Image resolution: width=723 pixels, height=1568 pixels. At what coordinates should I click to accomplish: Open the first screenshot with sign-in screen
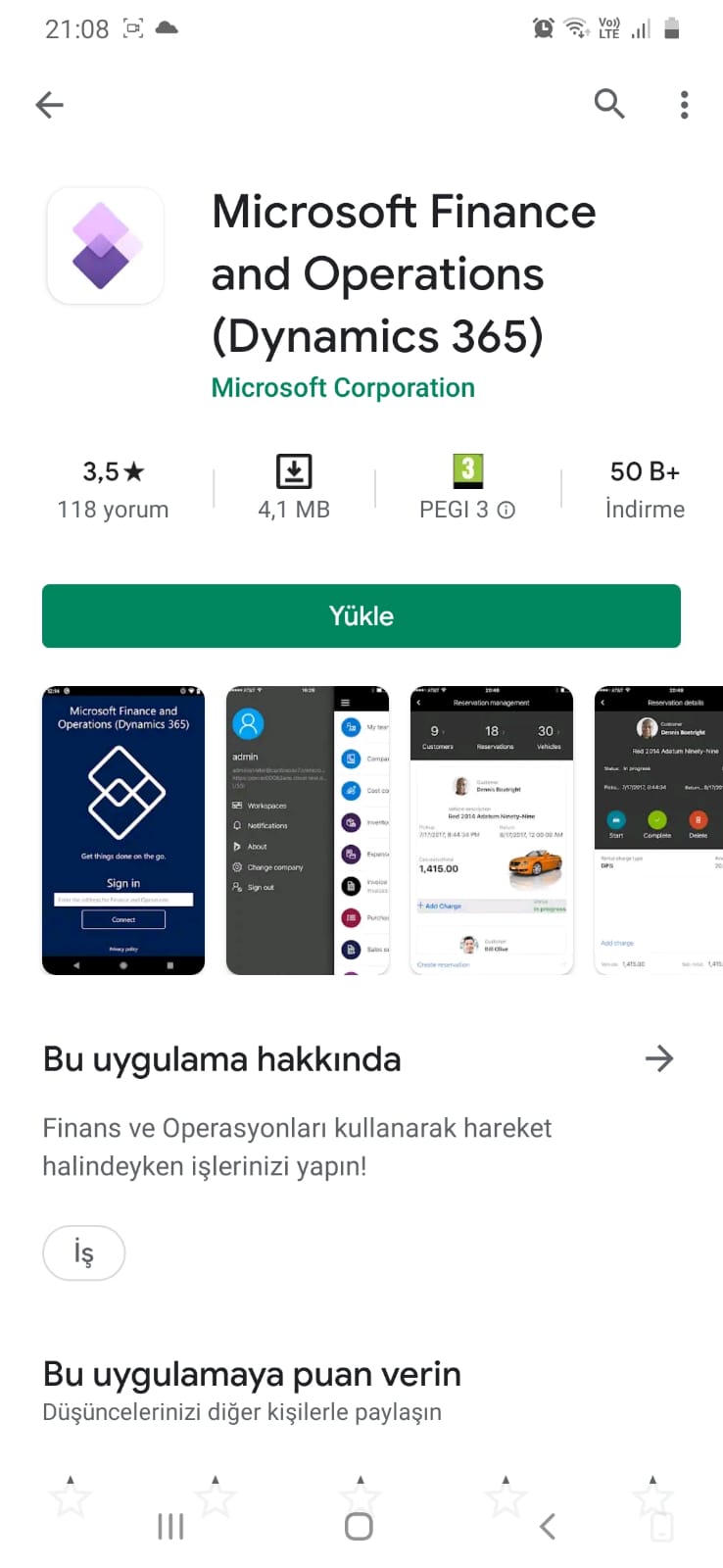point(123,830)
